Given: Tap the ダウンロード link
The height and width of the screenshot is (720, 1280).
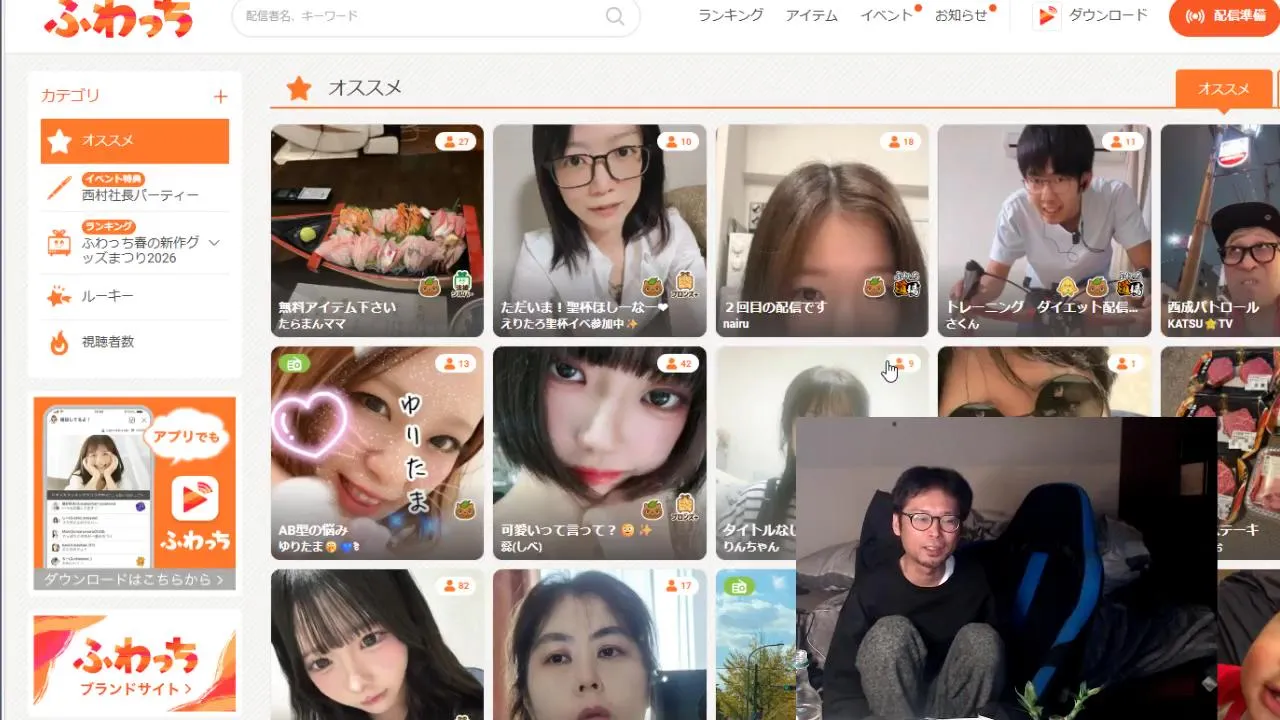Looking at the screenshot, I should coord(1092,16).
